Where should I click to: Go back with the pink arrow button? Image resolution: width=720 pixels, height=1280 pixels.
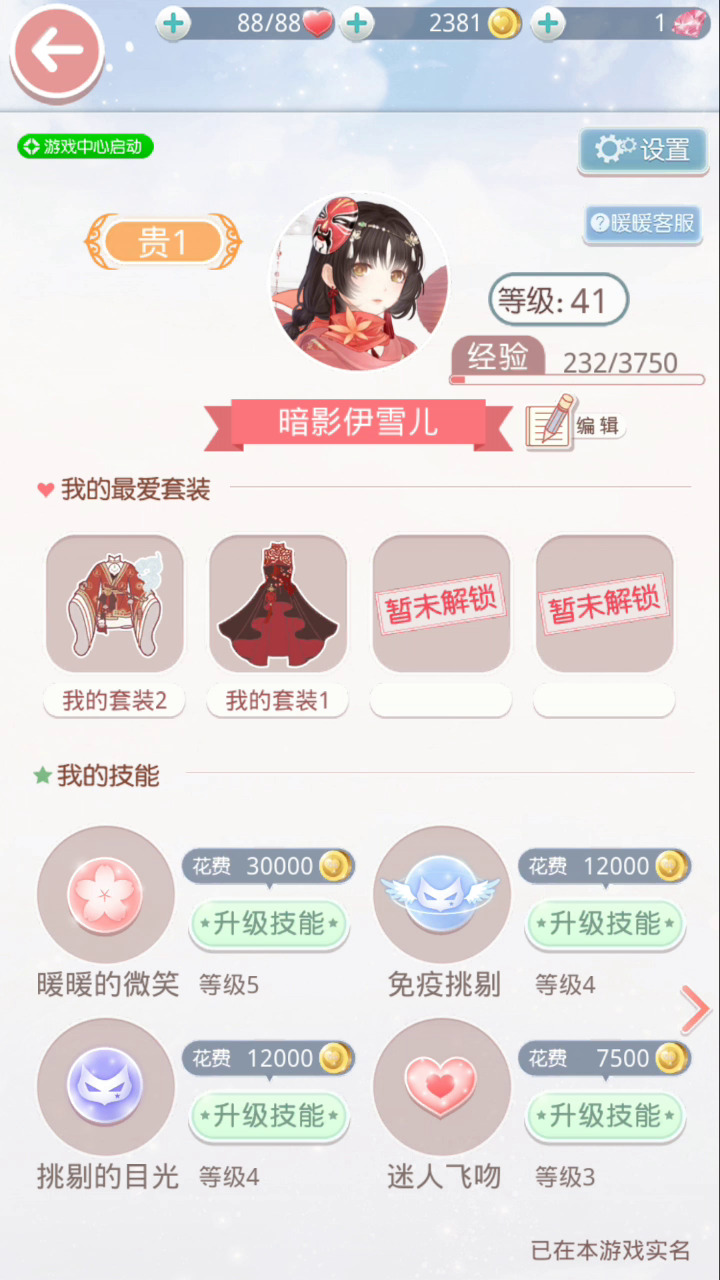(x=57, y=53)
